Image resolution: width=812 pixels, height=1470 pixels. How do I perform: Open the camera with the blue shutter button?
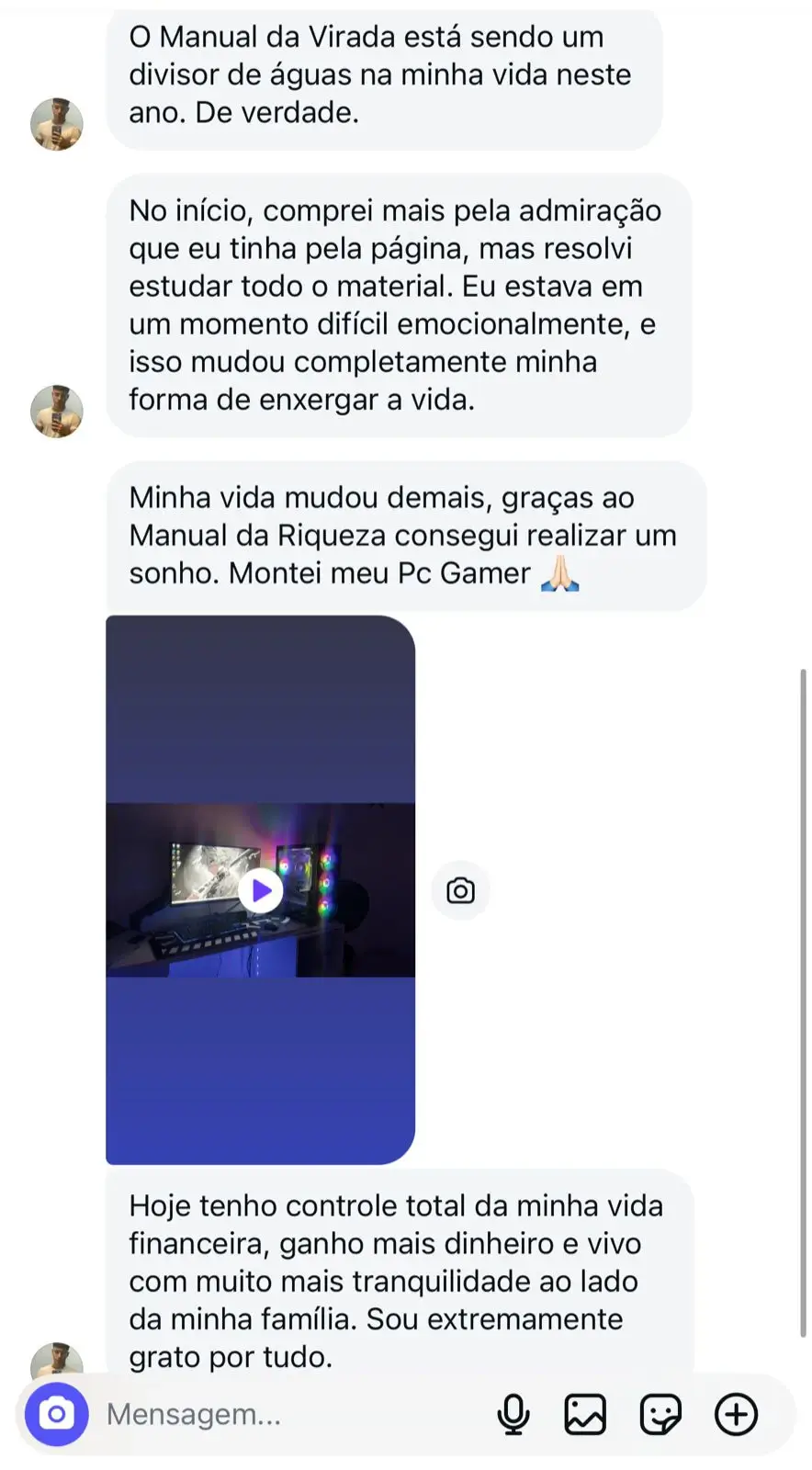[56, 1414]
